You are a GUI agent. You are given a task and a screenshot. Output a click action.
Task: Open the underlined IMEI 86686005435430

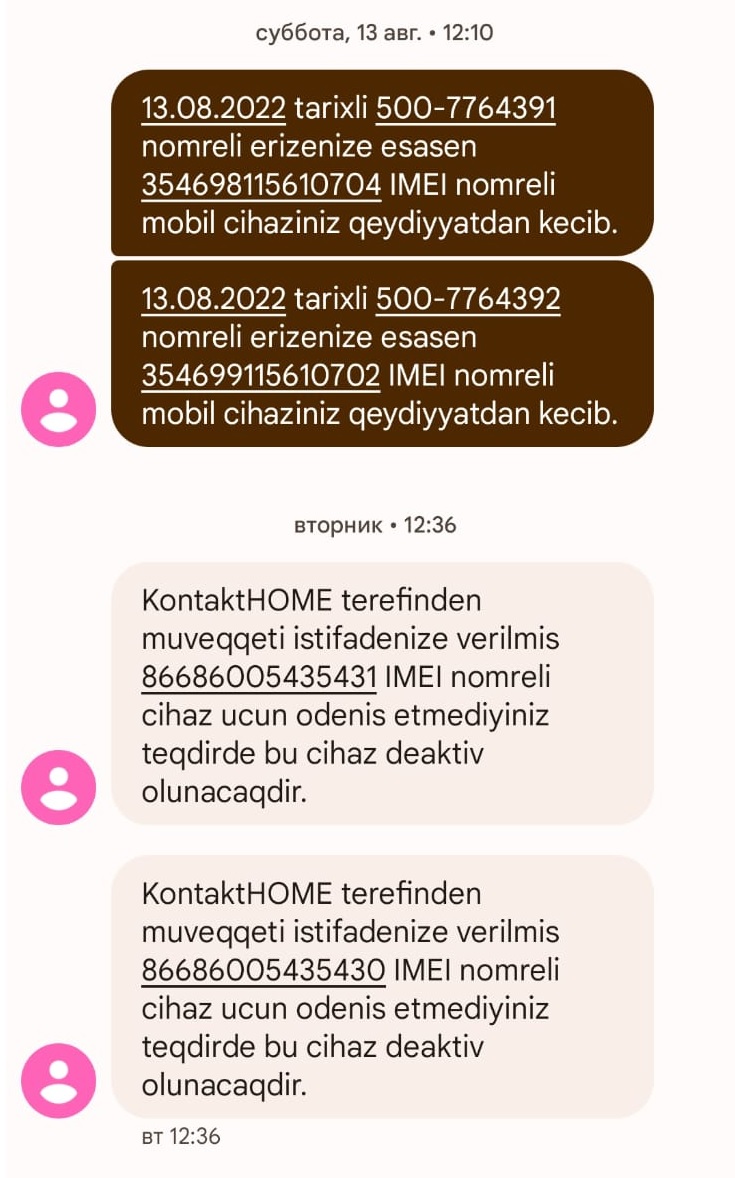(x=264, y=970)
